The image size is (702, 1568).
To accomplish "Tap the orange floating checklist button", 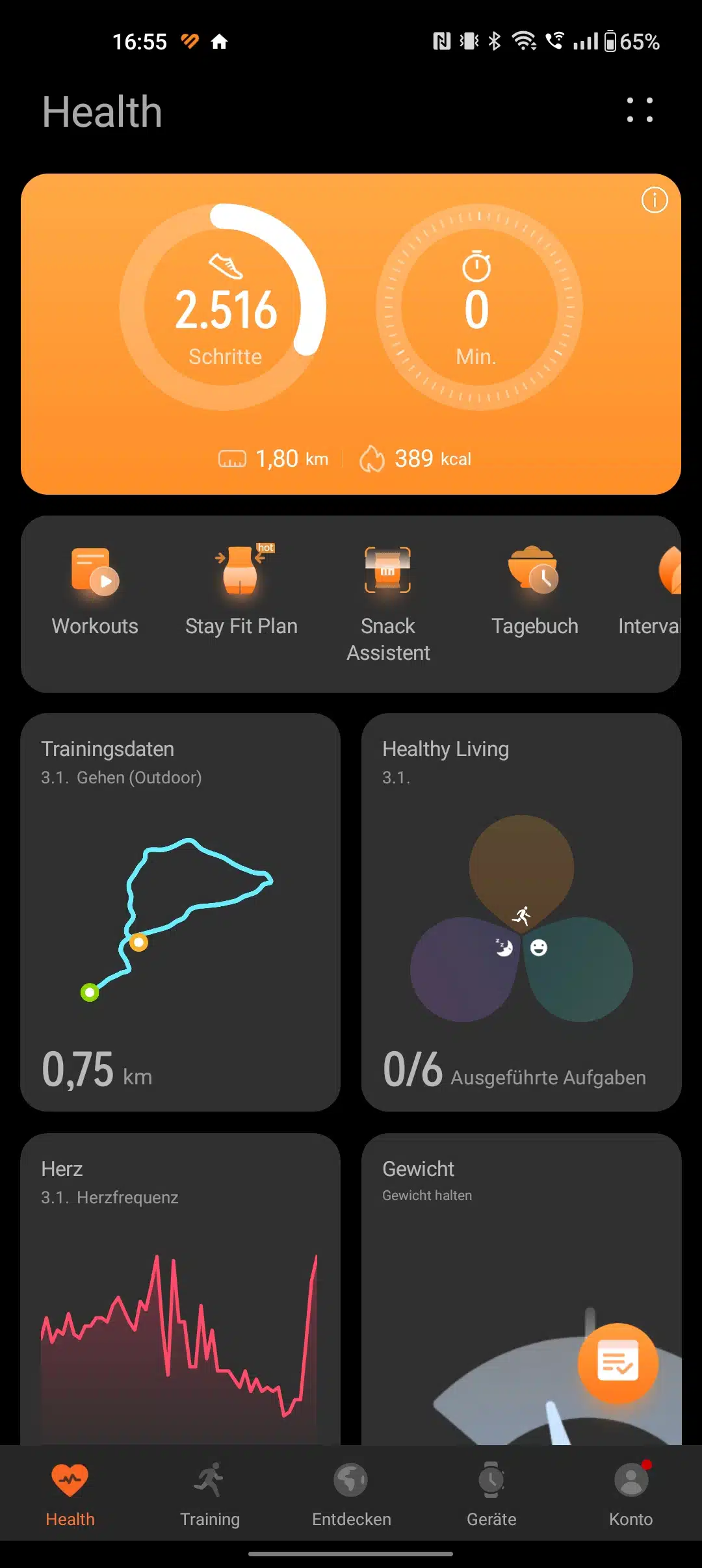I will [x=617, y=1363].
